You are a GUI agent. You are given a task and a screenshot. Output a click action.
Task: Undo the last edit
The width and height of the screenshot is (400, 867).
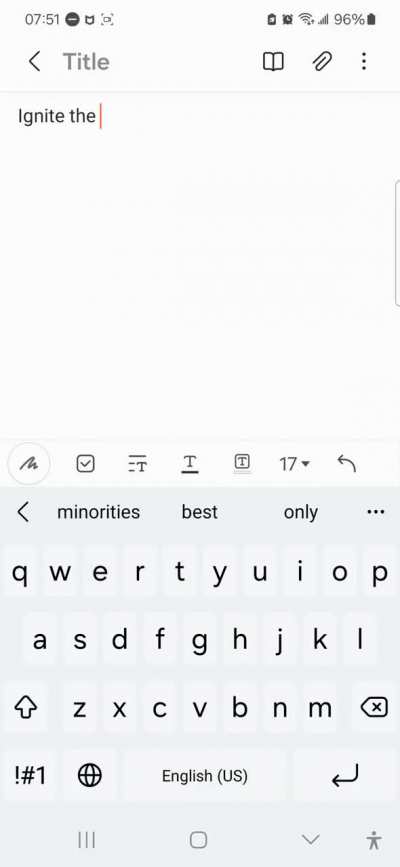click(346, 464)
